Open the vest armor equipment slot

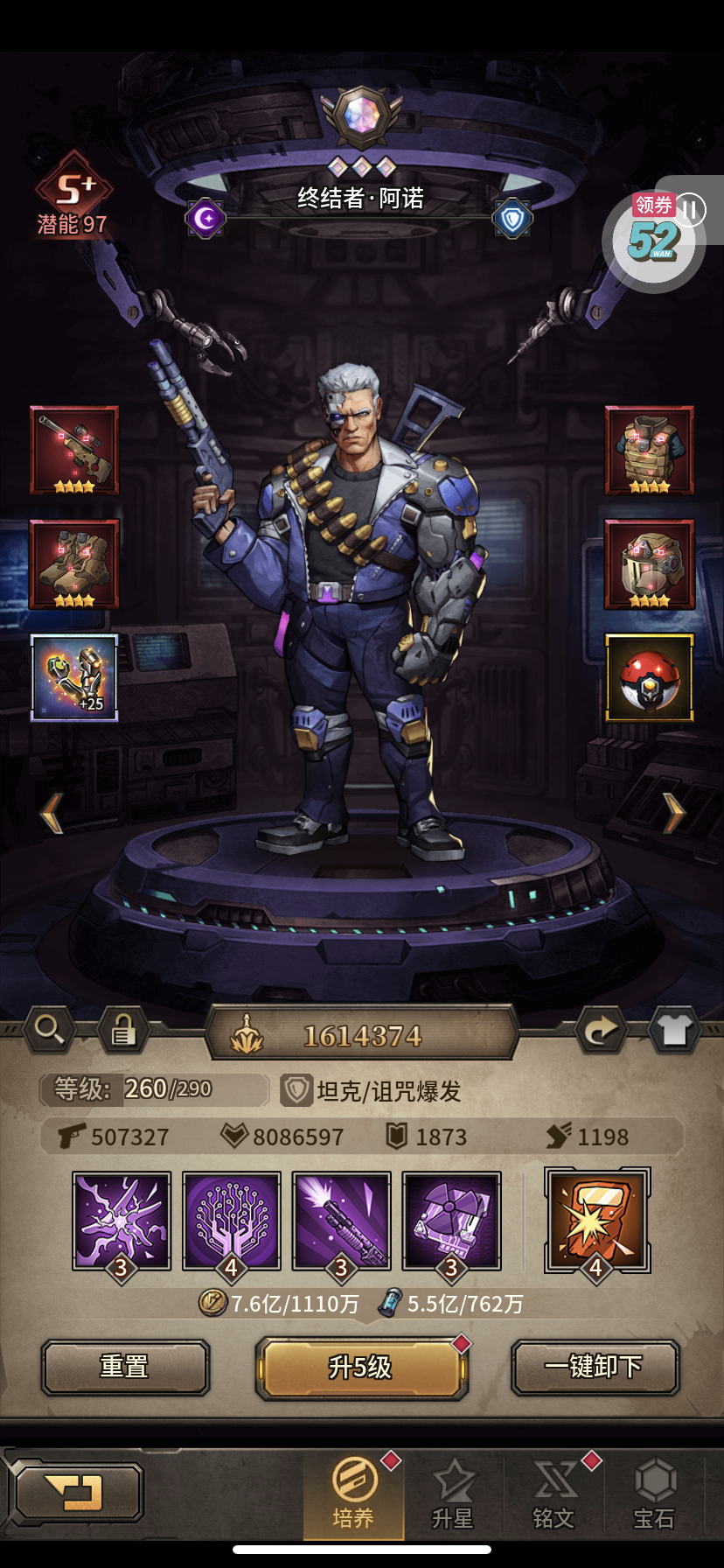(650, 451)
